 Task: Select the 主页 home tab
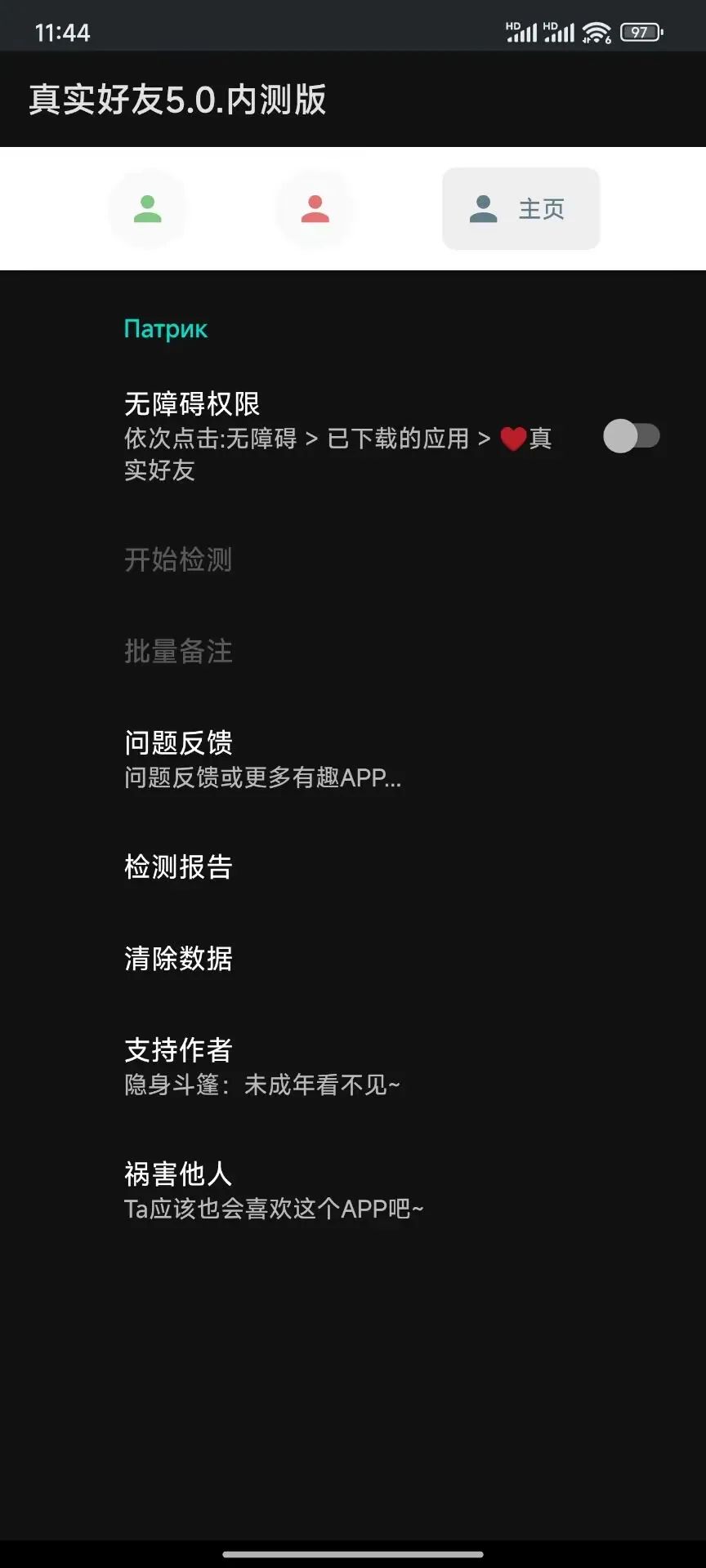click(x=521, y=209)
